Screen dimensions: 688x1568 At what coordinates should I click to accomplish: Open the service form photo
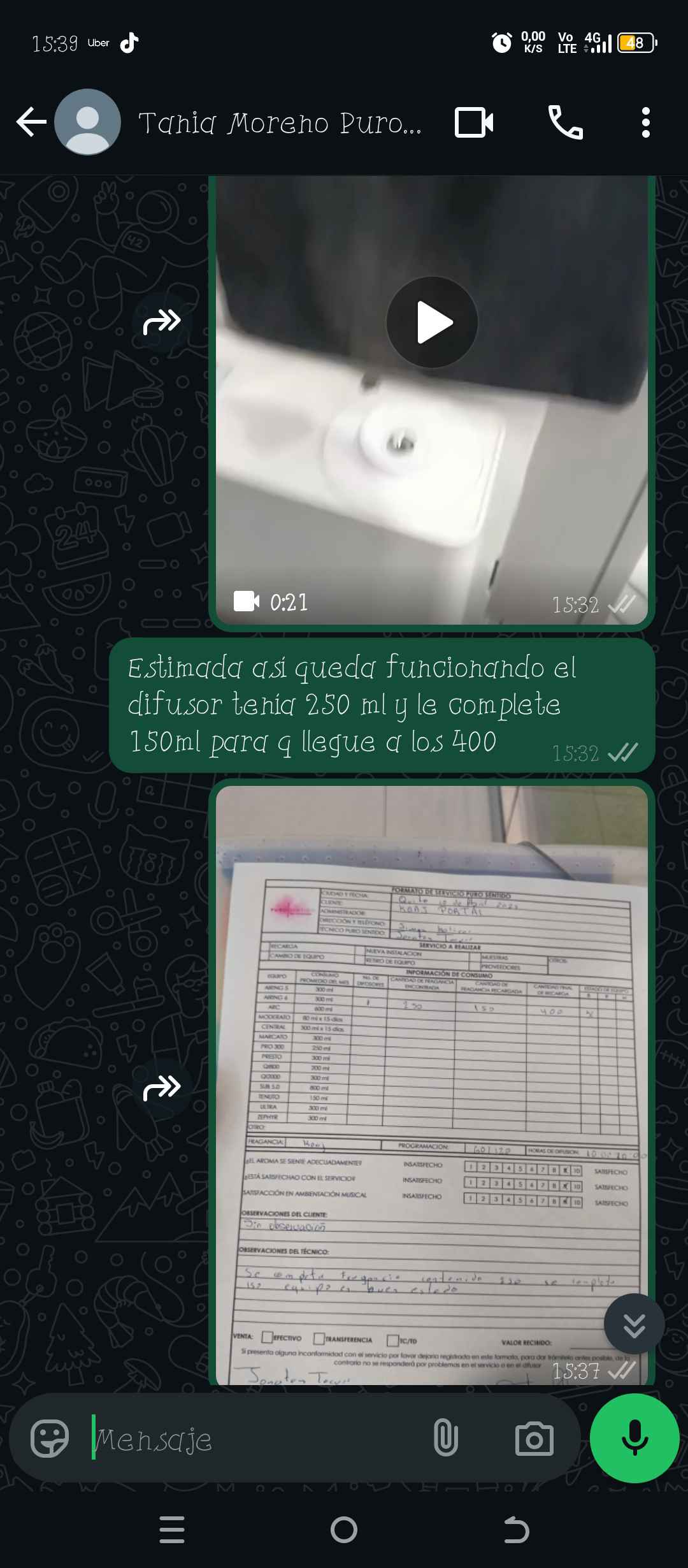click(432, 1084)
